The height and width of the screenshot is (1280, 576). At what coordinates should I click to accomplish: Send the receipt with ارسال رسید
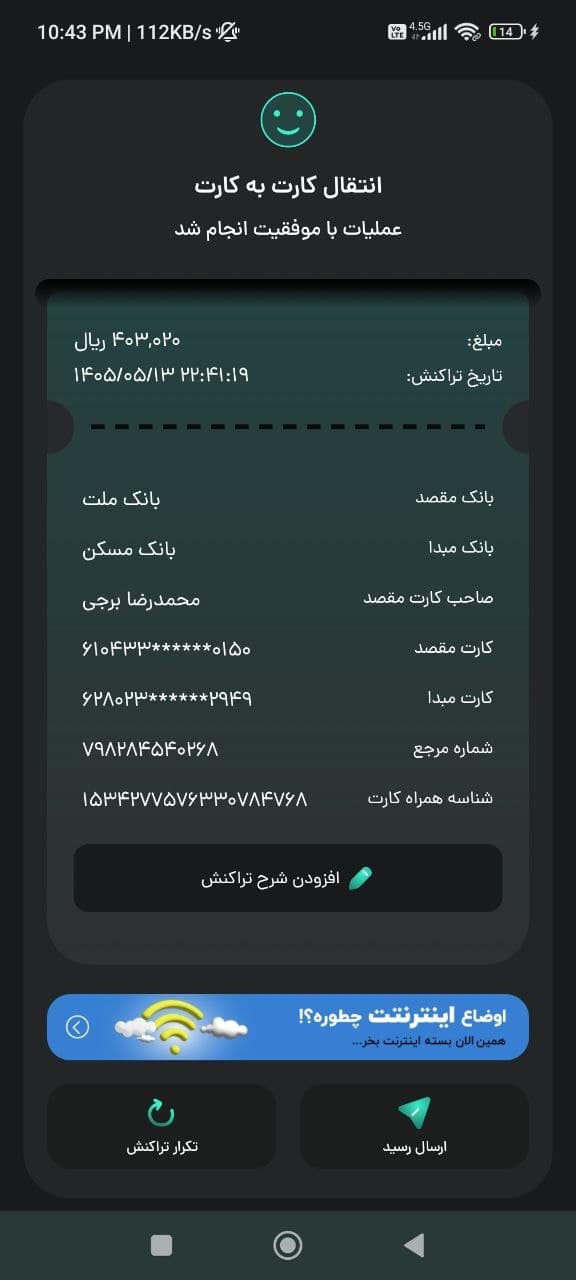414,1126
